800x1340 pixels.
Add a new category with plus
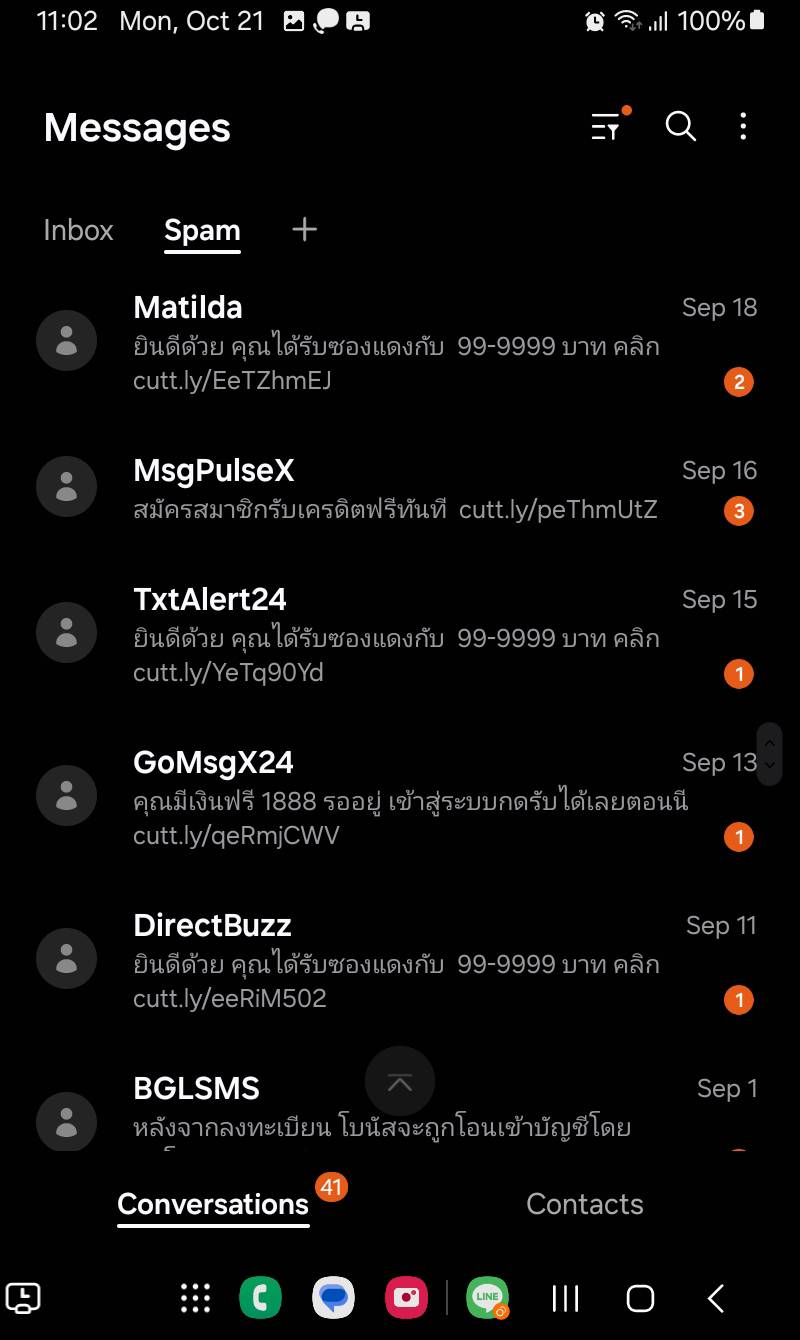305,230
